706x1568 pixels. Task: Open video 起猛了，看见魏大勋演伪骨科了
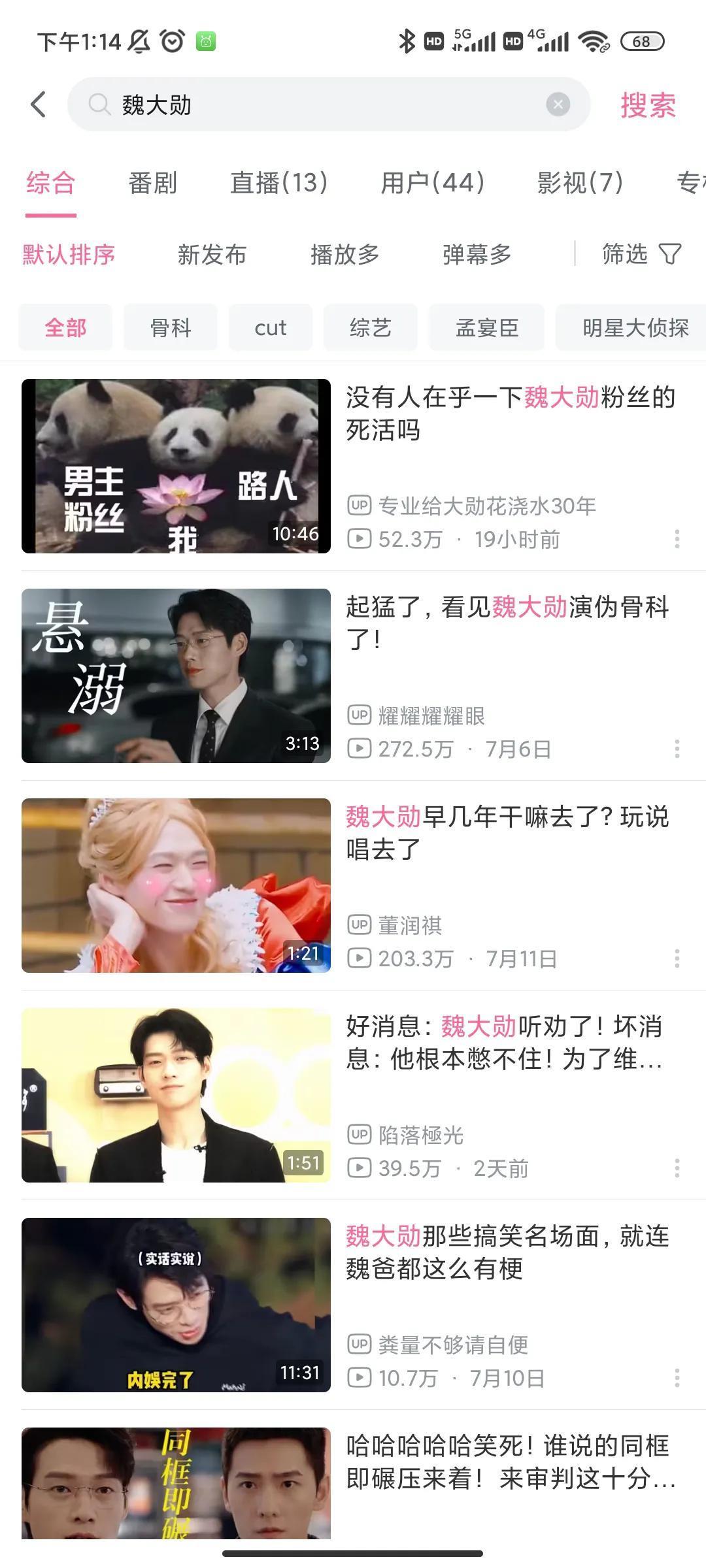coord(507,623)
